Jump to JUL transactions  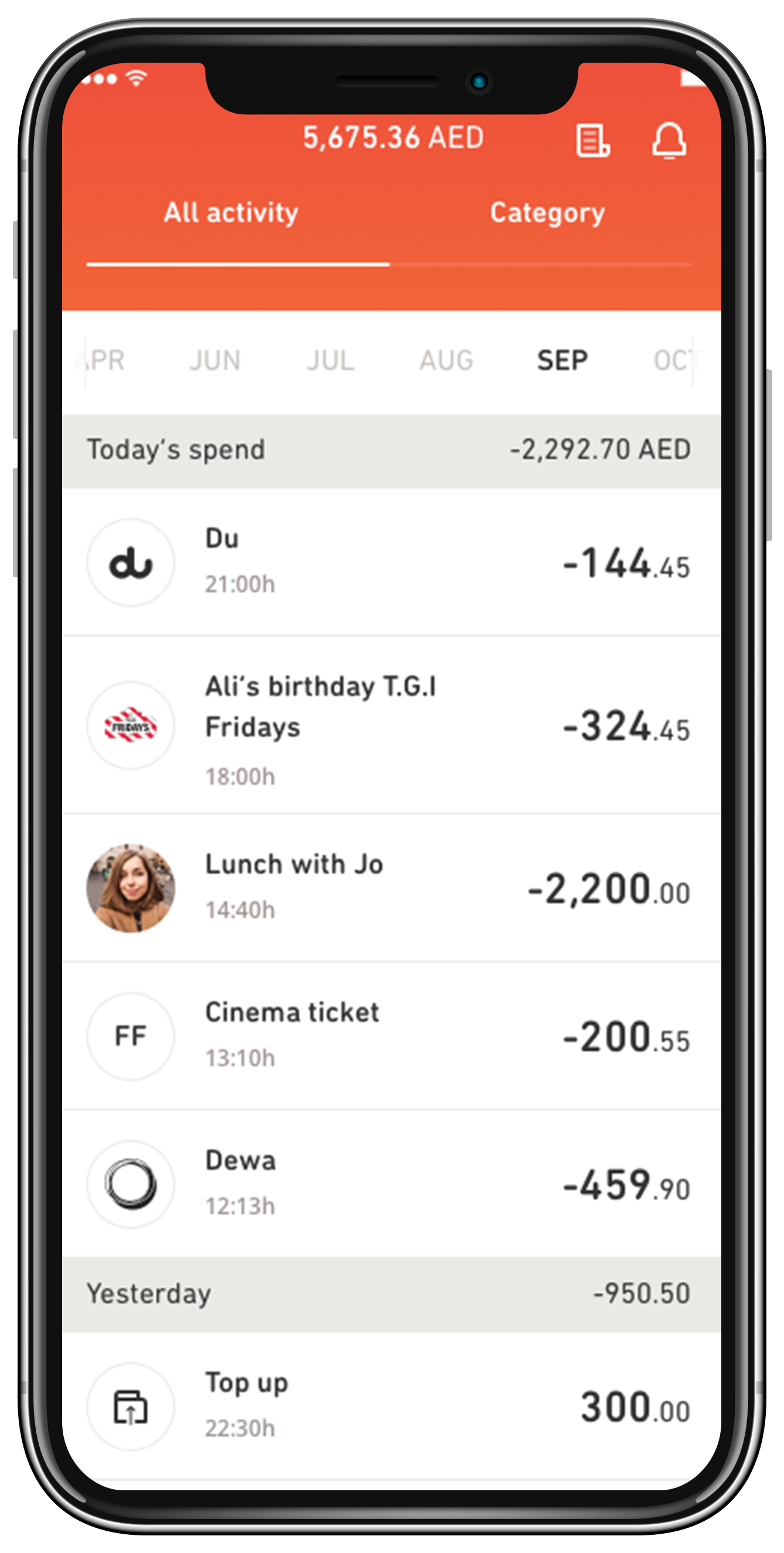pyautogui.click(x=330, y=360)
